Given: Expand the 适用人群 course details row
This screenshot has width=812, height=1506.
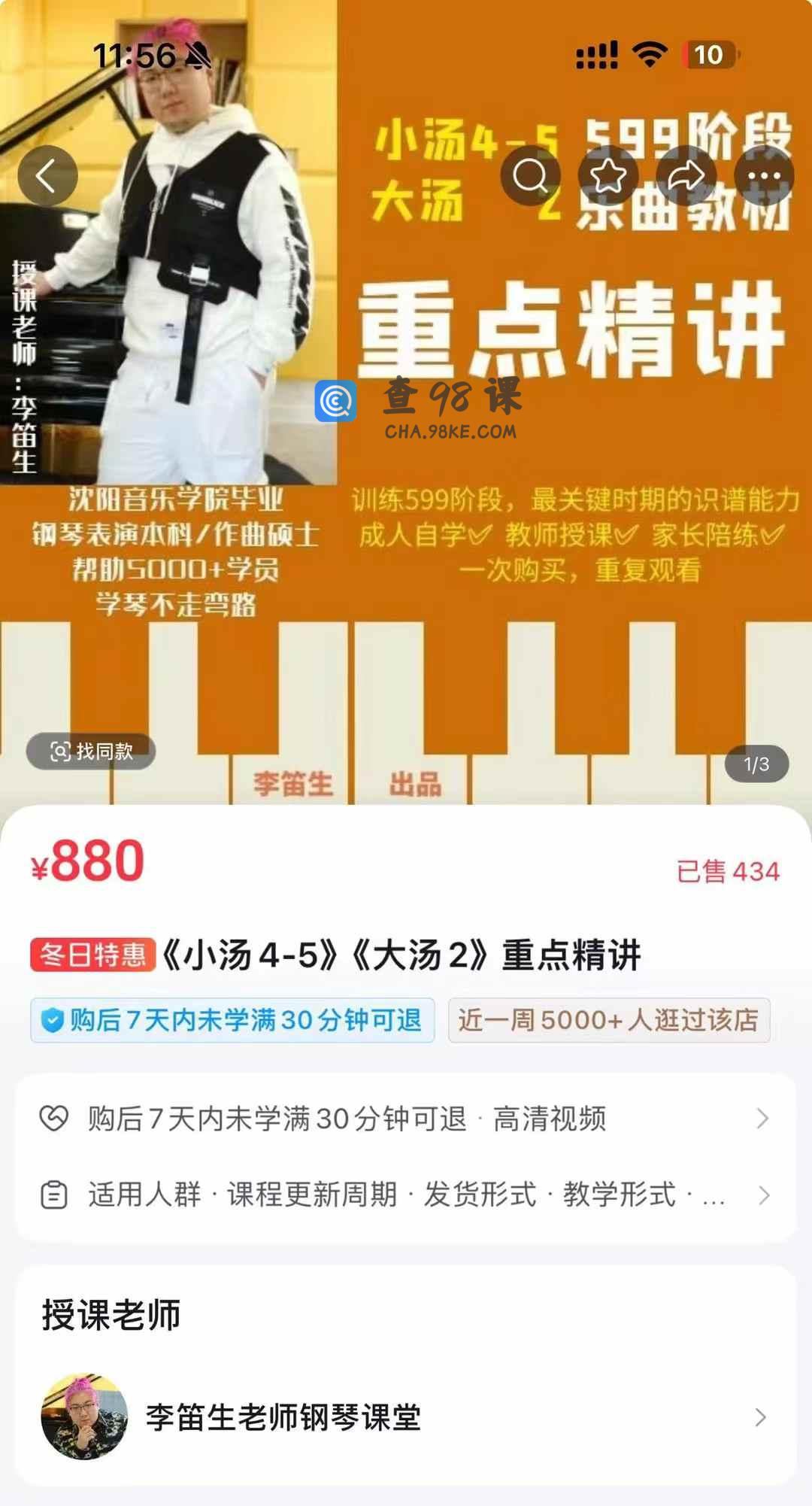Looking at the screenshot, I should click(x=404, y=1195).
